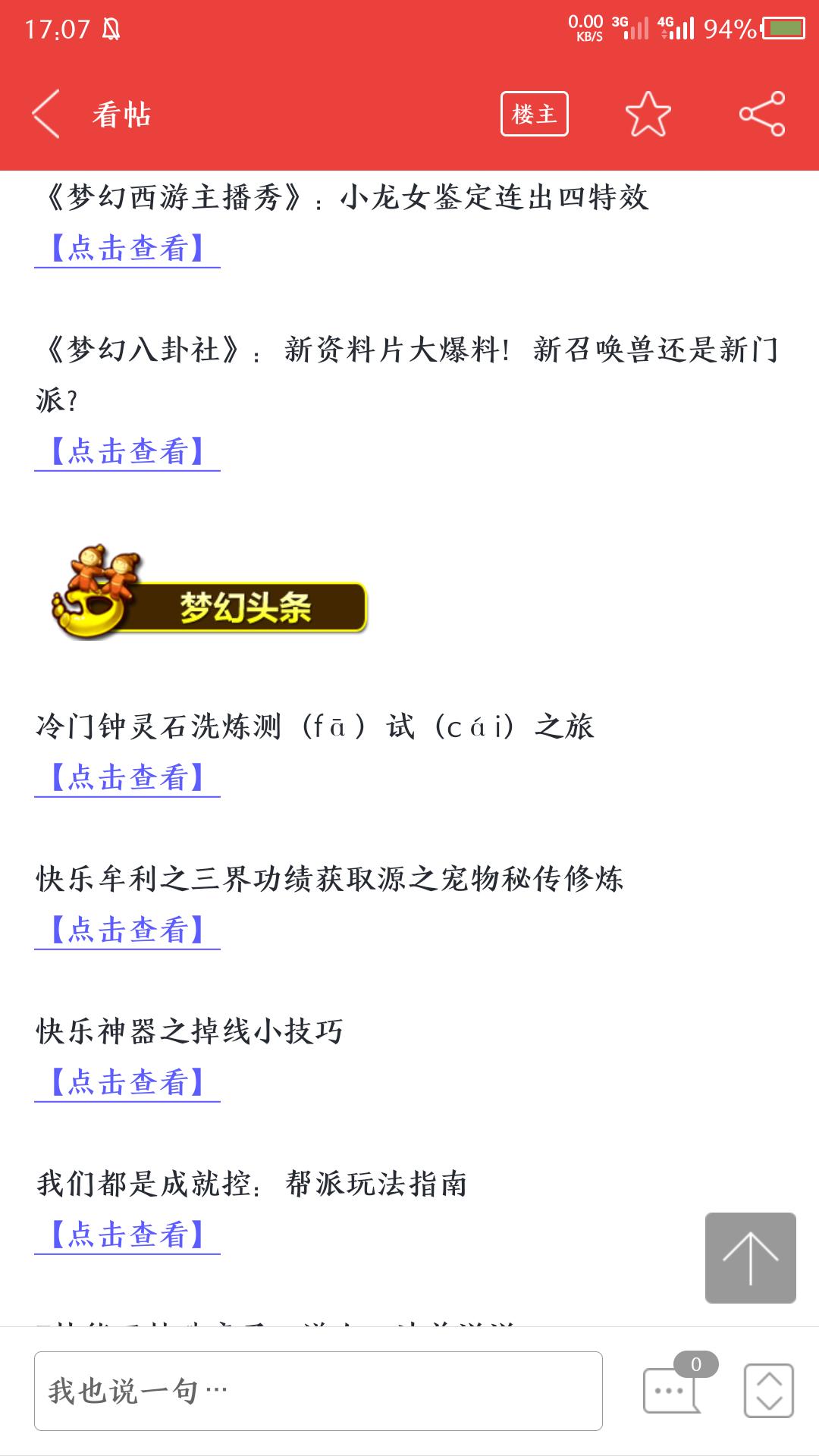Tap the up-down page jump icon
The height and width of the screenshot is (1456, 819).
[x=768, y=1391]
